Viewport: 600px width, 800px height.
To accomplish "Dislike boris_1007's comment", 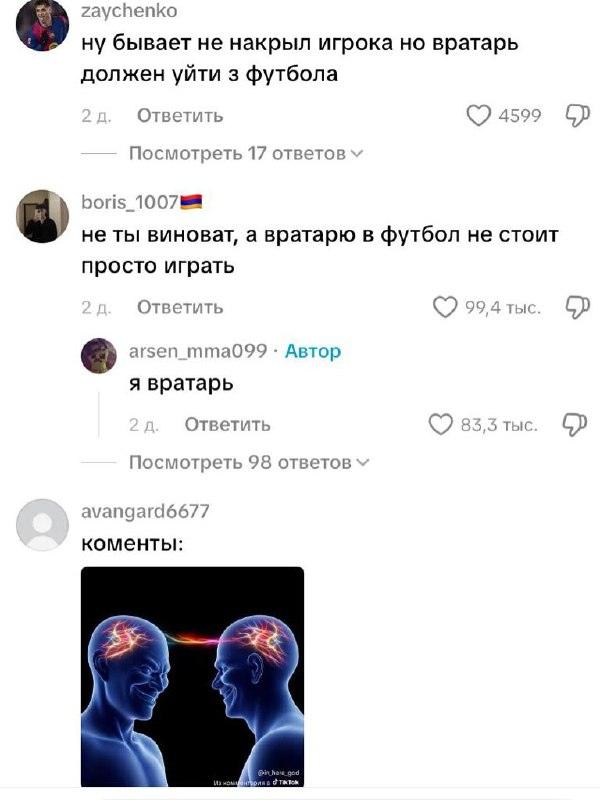I will click(x=578, y=307).
